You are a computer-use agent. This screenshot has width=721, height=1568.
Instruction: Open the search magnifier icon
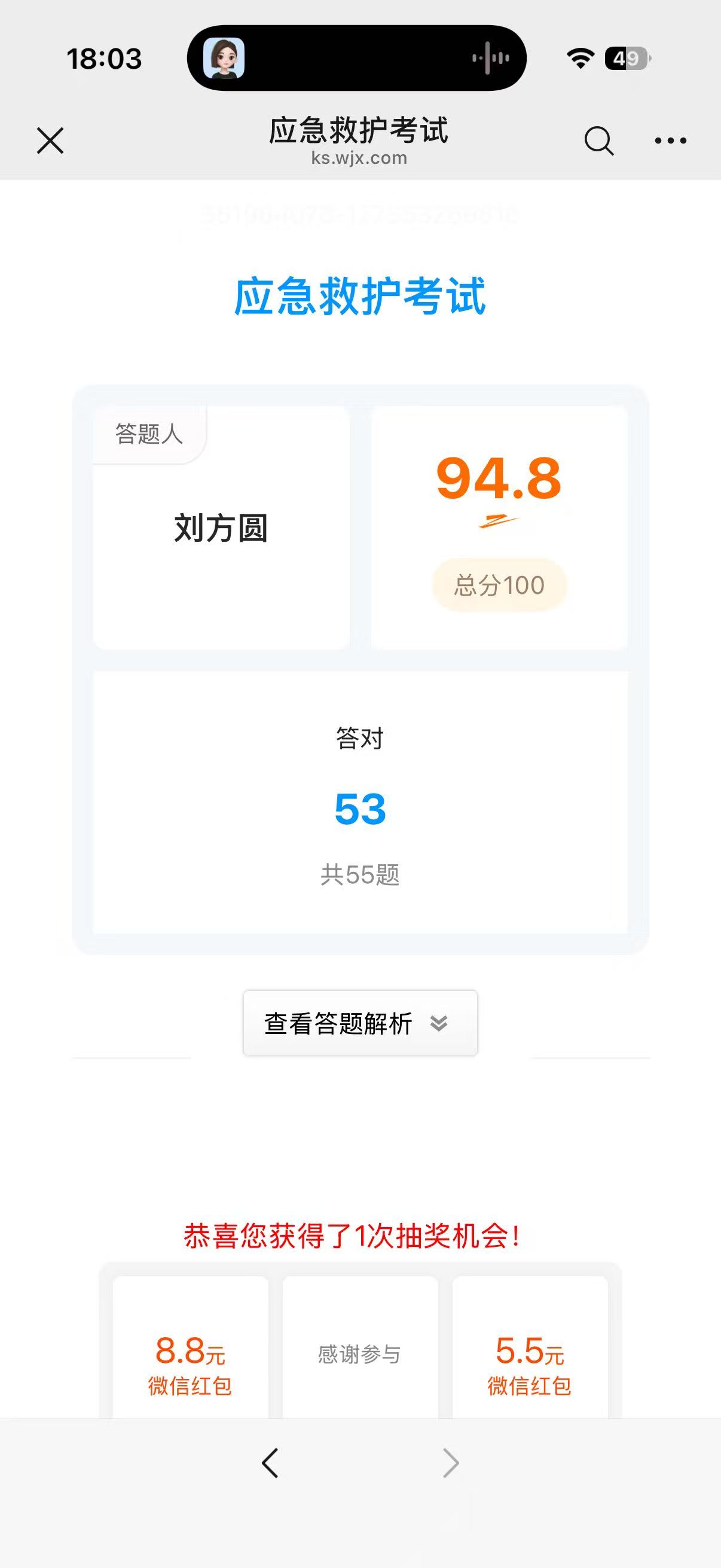[x=598, y=141]
